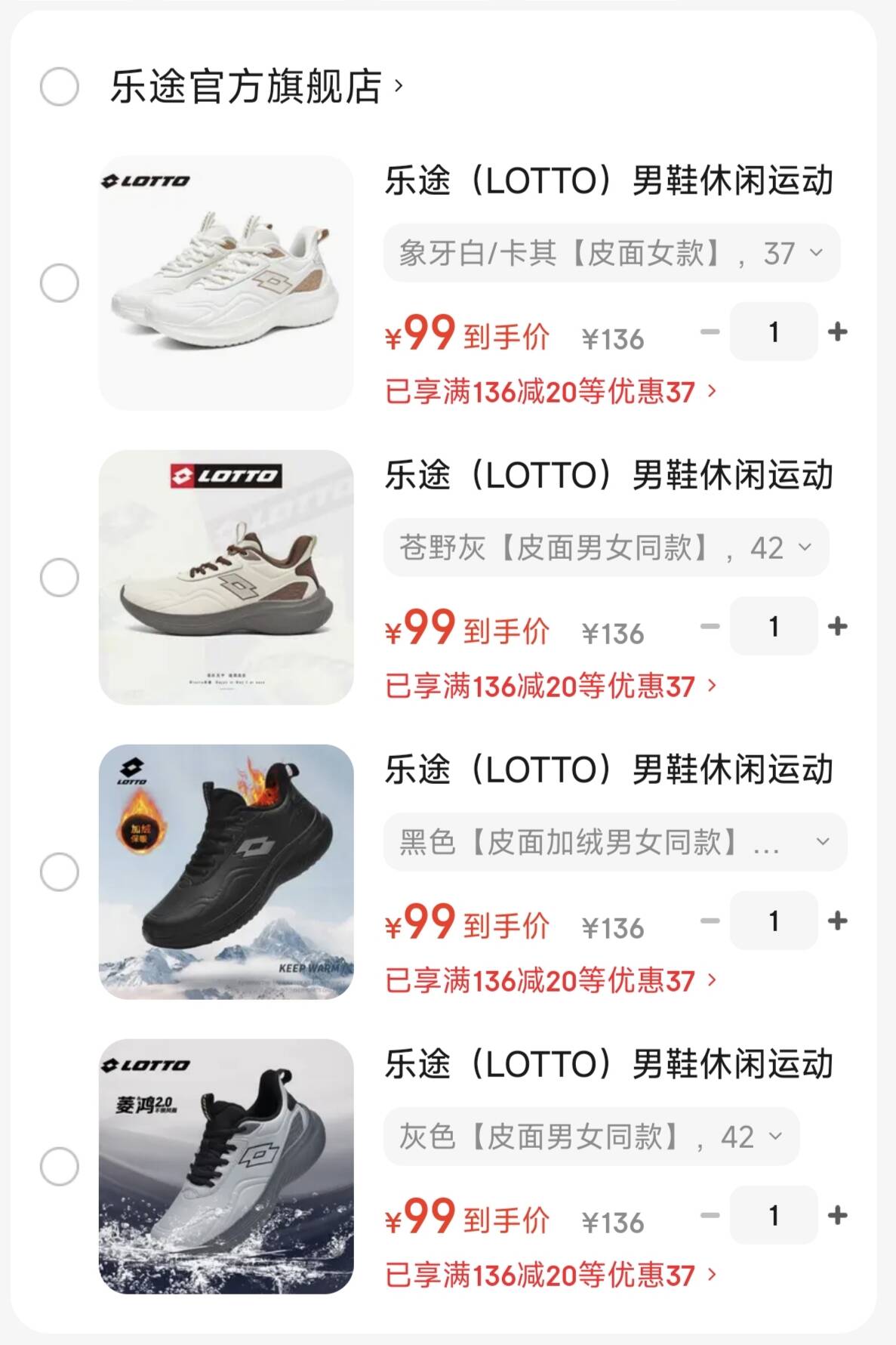The width and height of the screenshot is (896, 1345).
Task: Change the 灰色 size 42 variant
Action: pyautogui.click(x=591, y=1137)
